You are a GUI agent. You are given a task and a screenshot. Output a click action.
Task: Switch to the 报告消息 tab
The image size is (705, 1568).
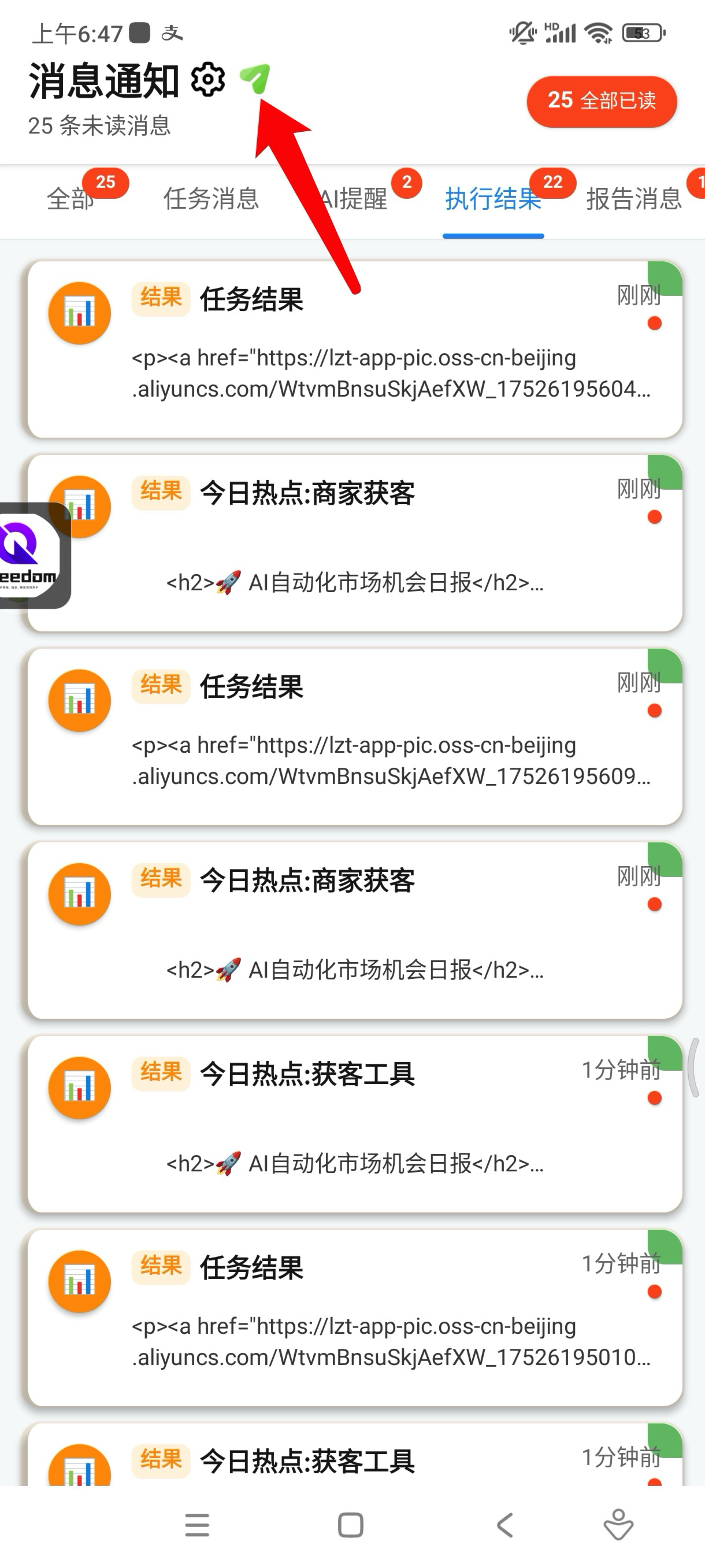tap(634, 199)
